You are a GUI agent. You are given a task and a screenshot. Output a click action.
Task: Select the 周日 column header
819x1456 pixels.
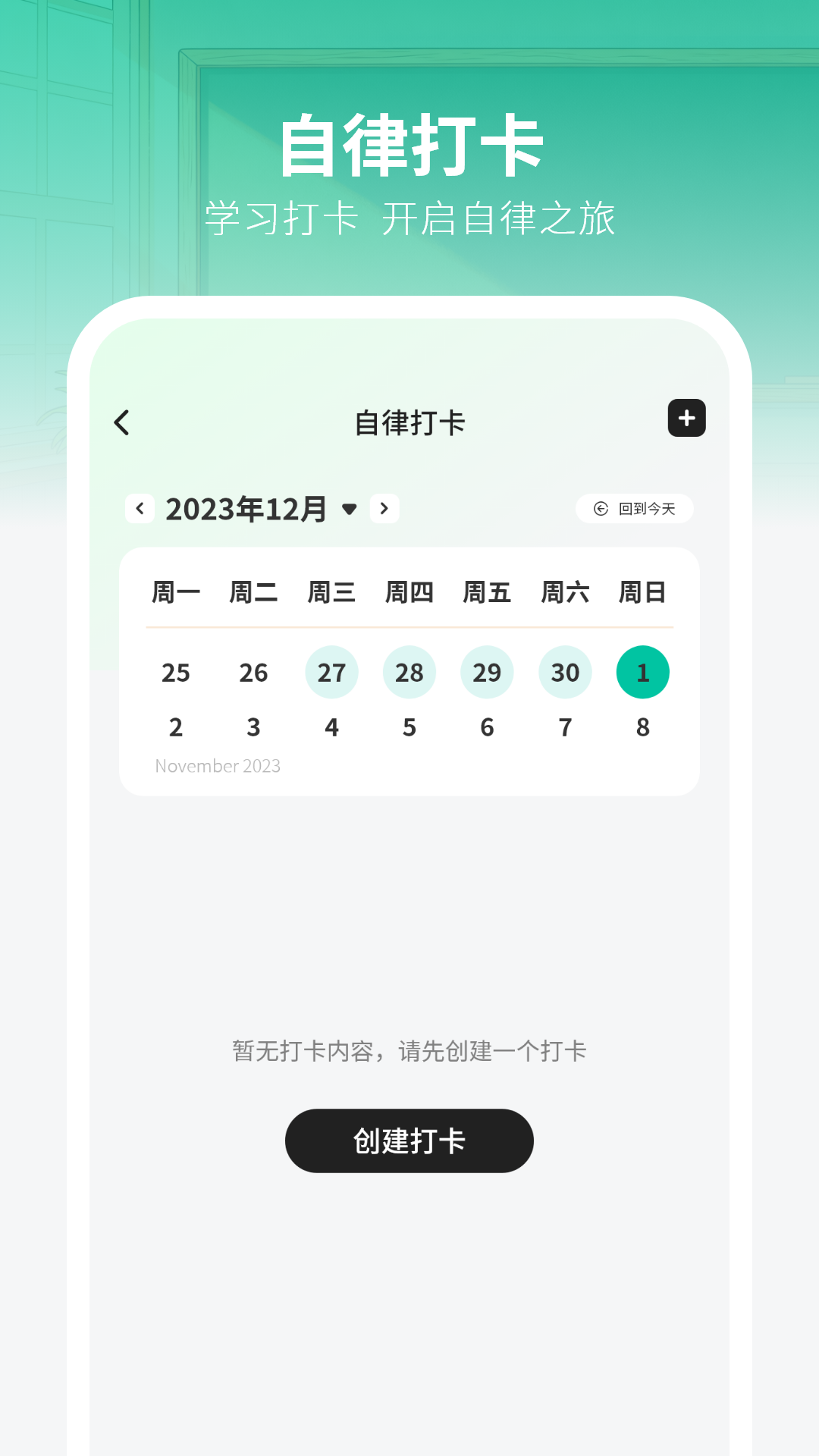[642, 592]
